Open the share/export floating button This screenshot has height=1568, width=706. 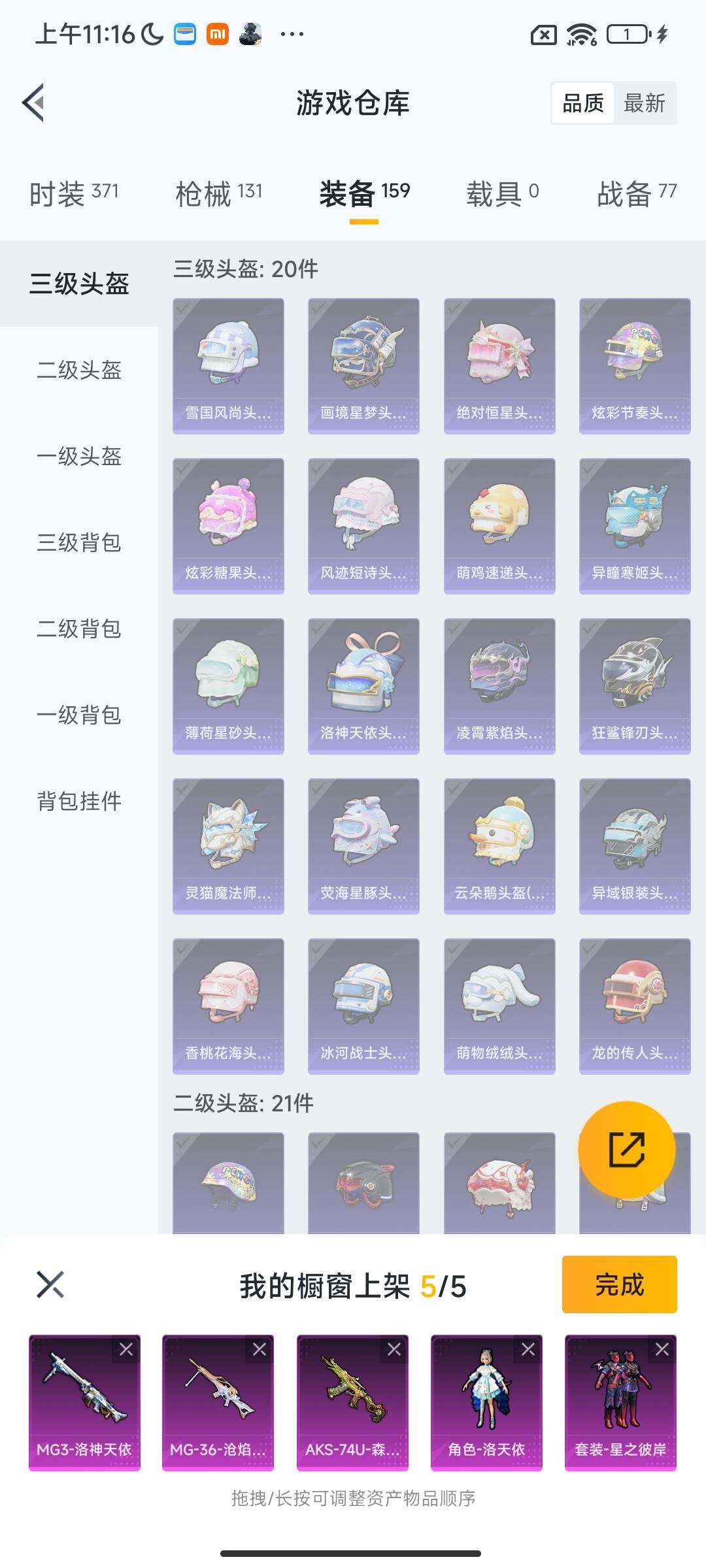(626, 1150)
